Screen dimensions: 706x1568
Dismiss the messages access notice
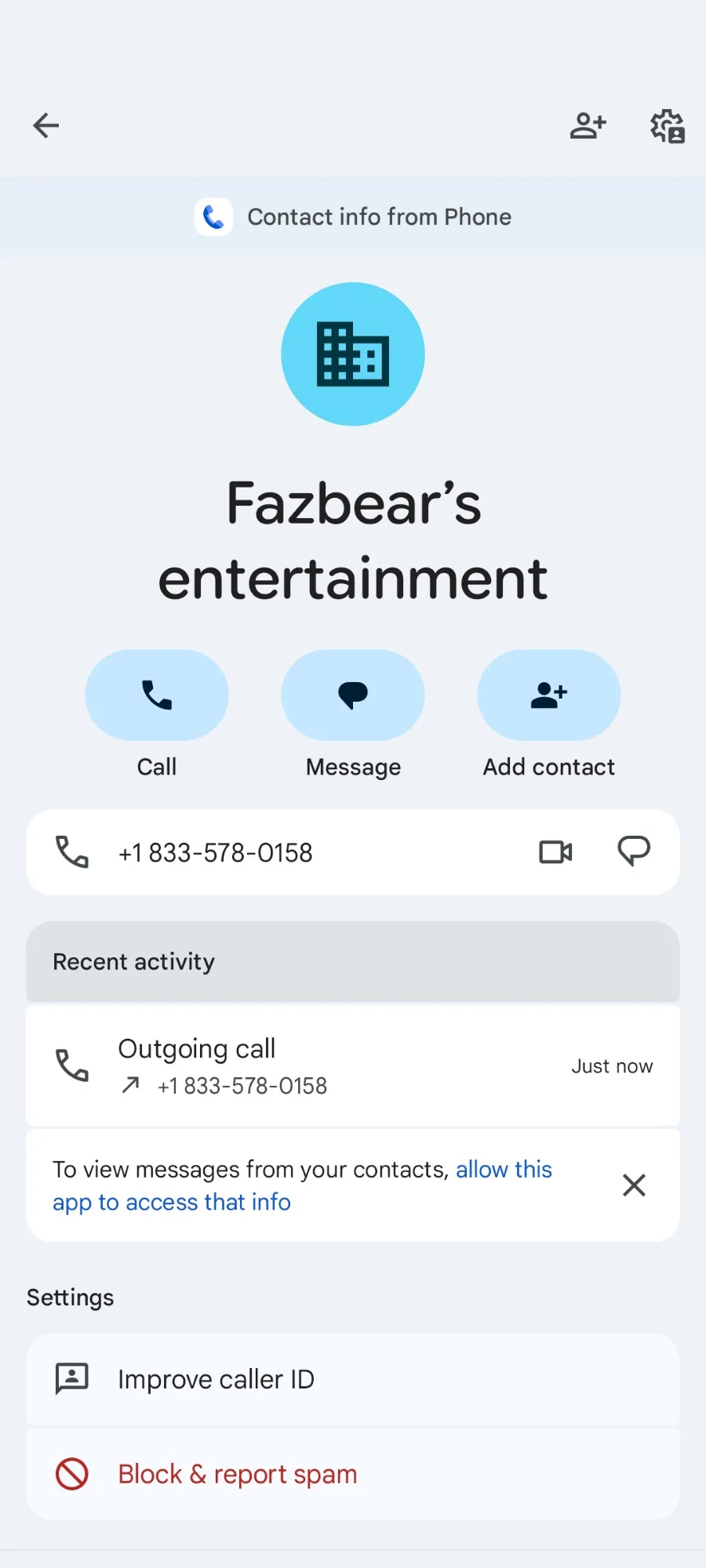[x=634, y=1185]
